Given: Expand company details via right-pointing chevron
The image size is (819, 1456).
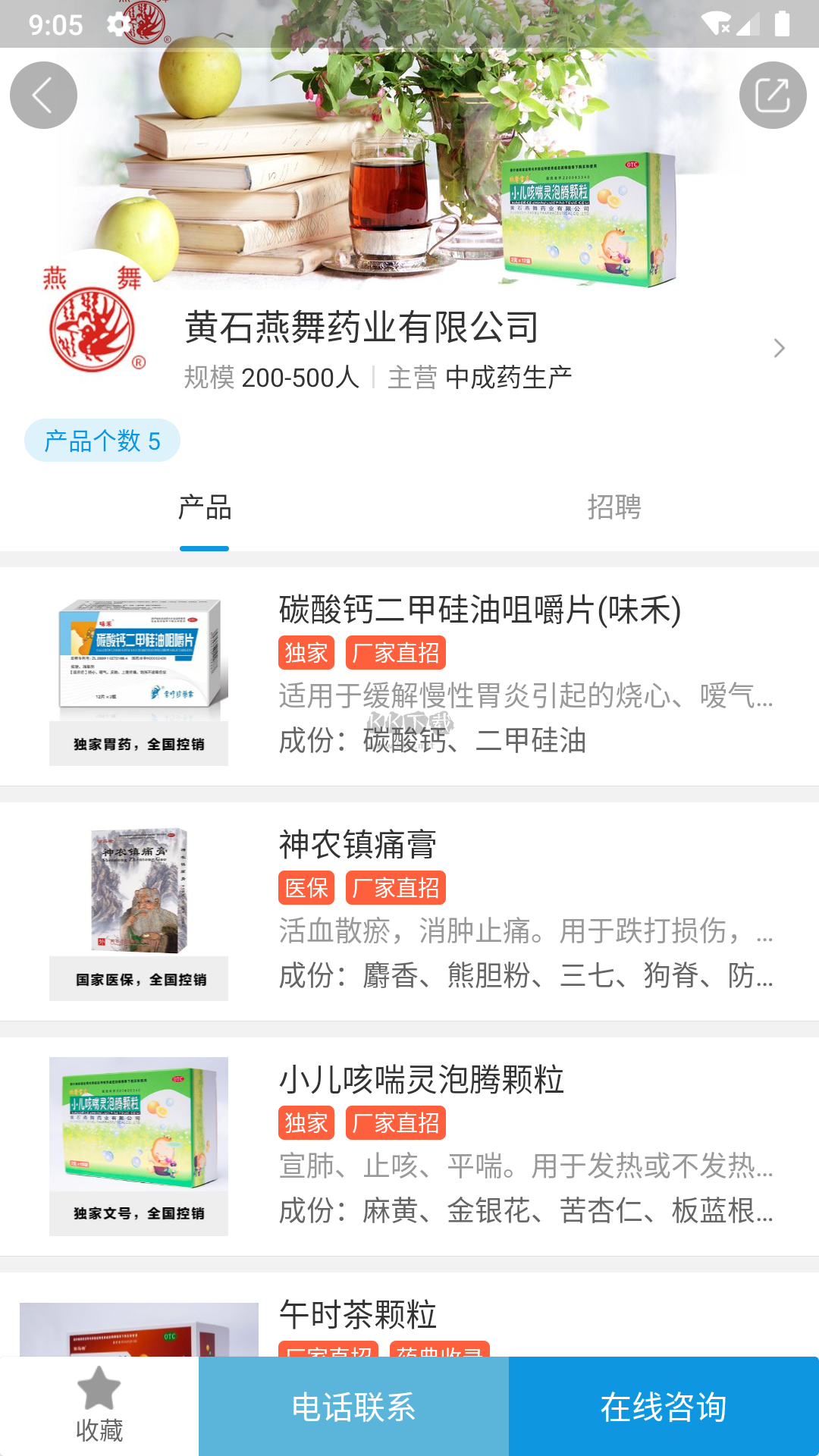Looking at the screenshot, I should coord(780,348).
